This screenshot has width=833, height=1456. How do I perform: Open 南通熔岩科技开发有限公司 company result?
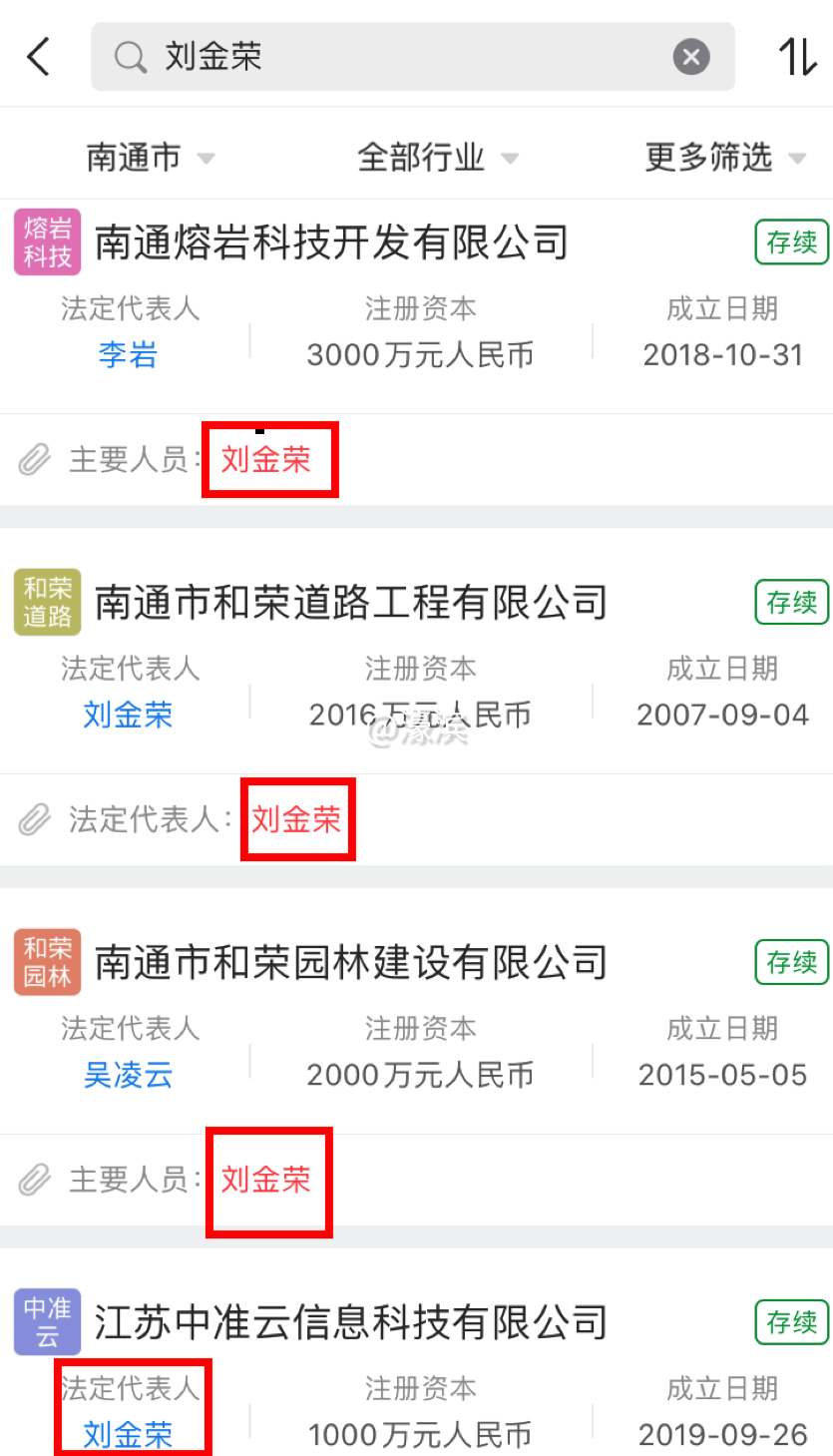point(331,243)
